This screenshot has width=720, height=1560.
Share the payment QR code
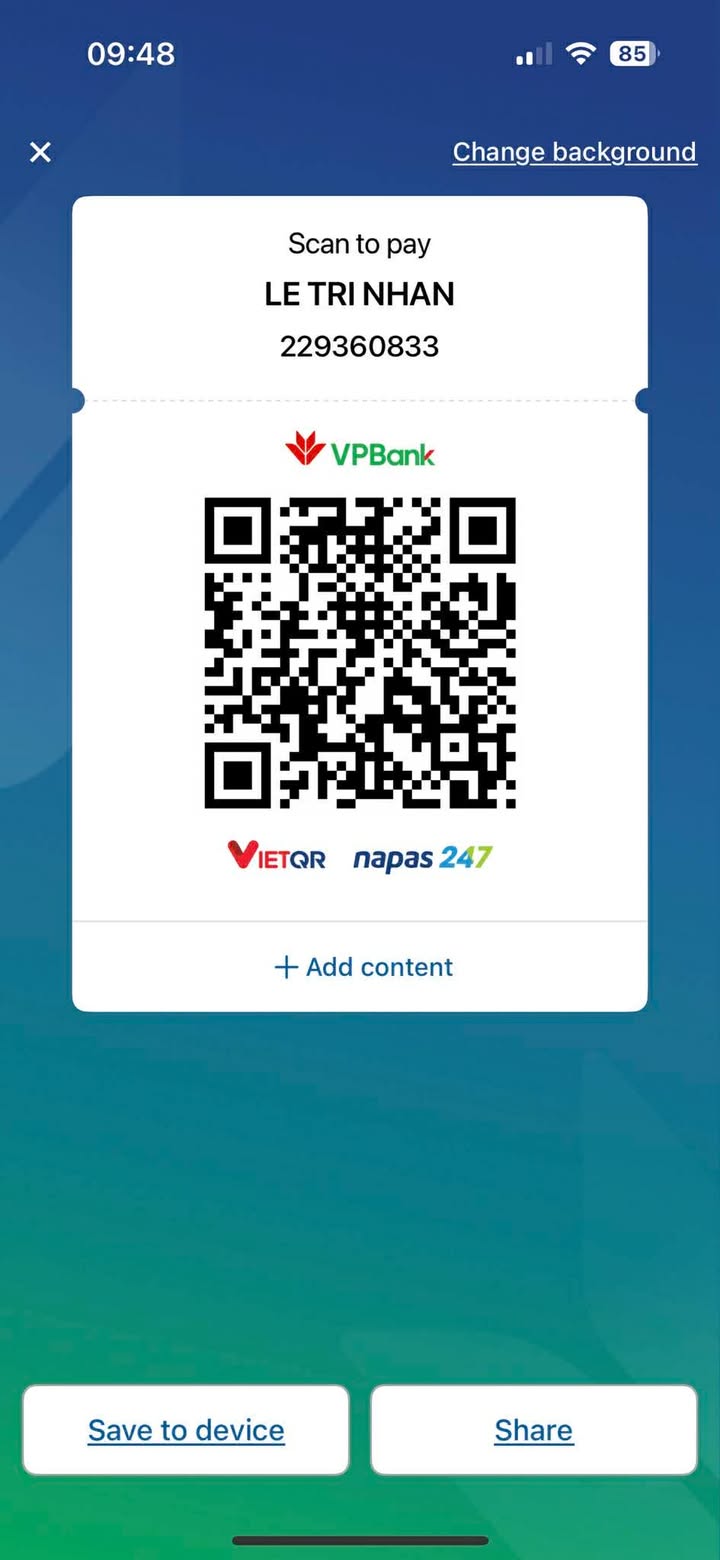tap(533, 1430)
